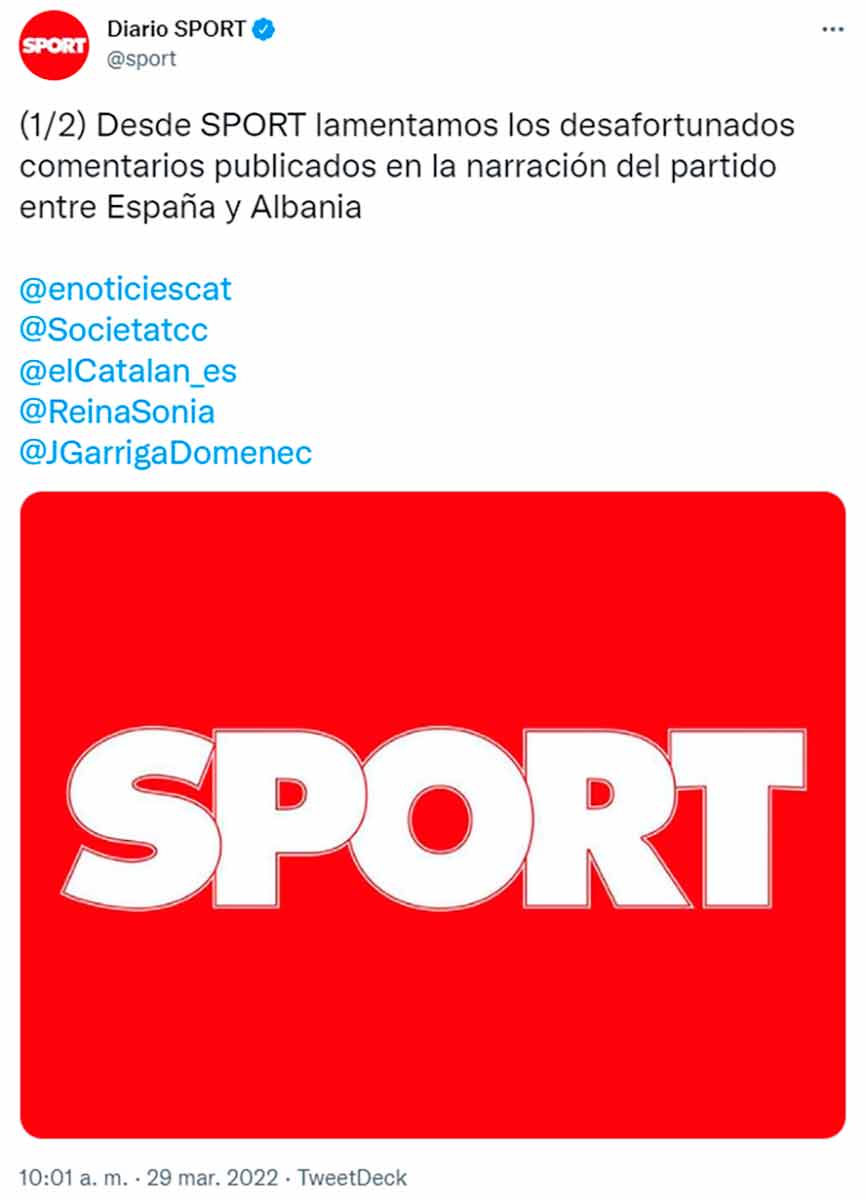Open the TweetDeck source label
866x1200 pixels.
[356, 1177]
